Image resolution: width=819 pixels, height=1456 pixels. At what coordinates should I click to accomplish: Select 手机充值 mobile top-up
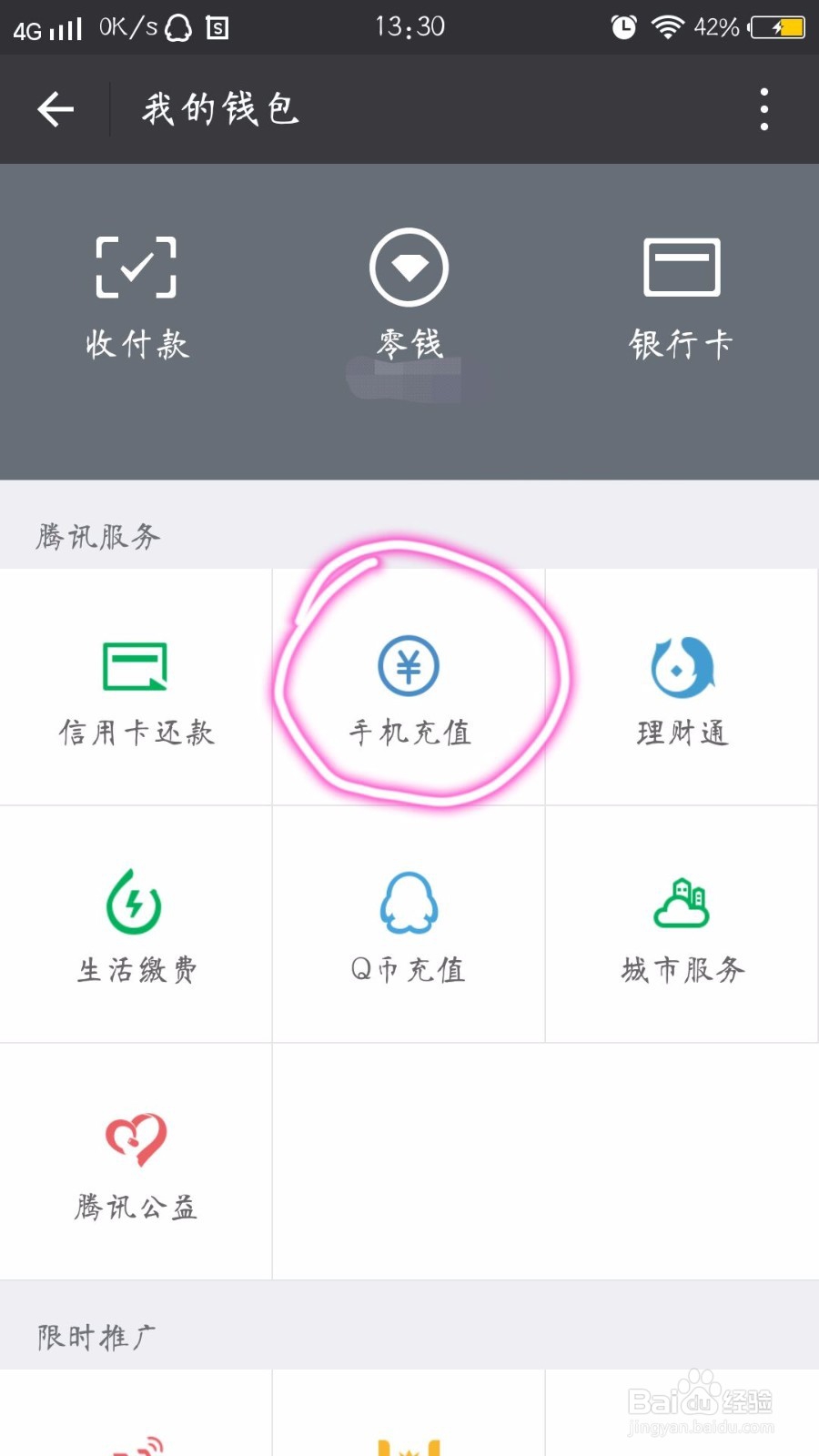[x=409, y=687]
